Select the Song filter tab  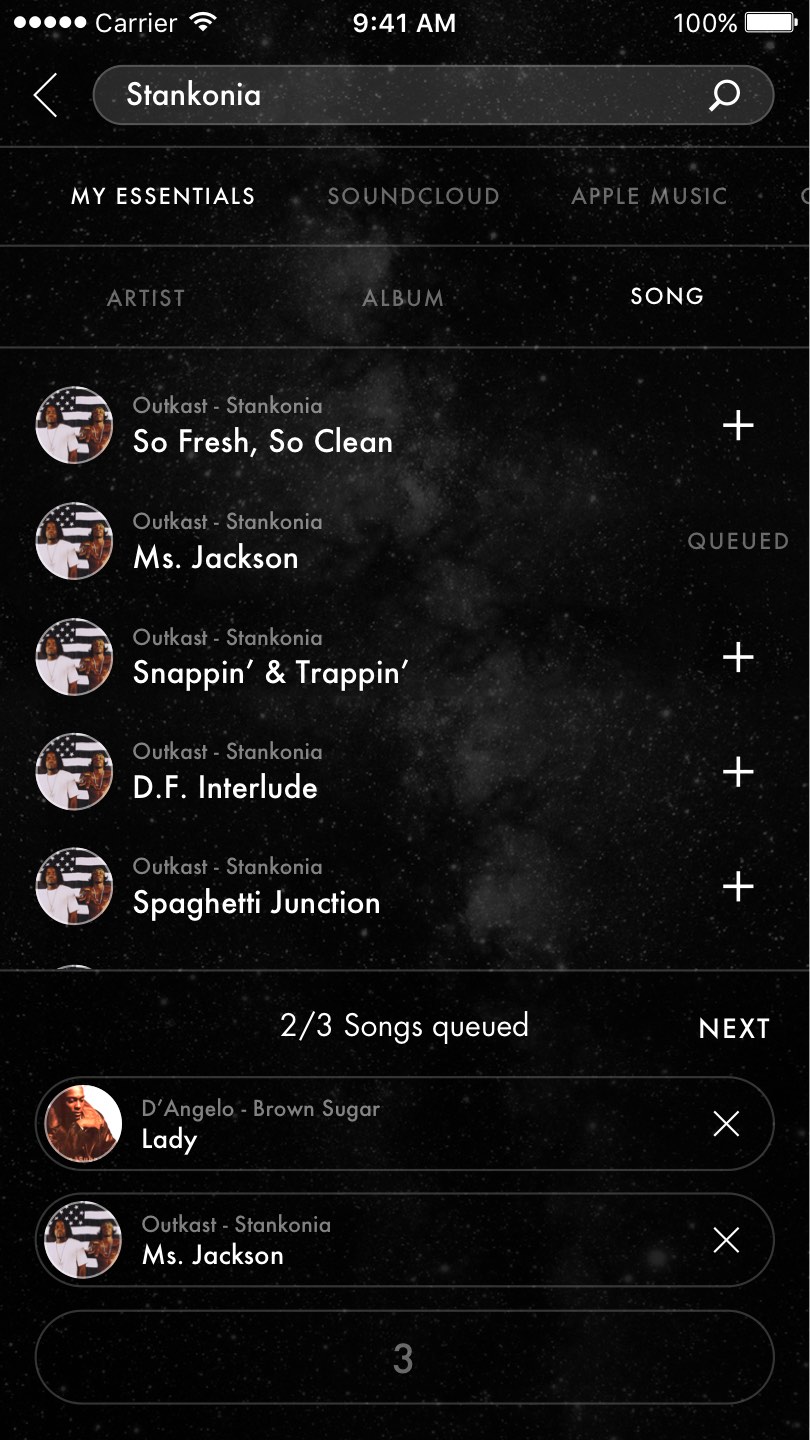pos(667,297)
